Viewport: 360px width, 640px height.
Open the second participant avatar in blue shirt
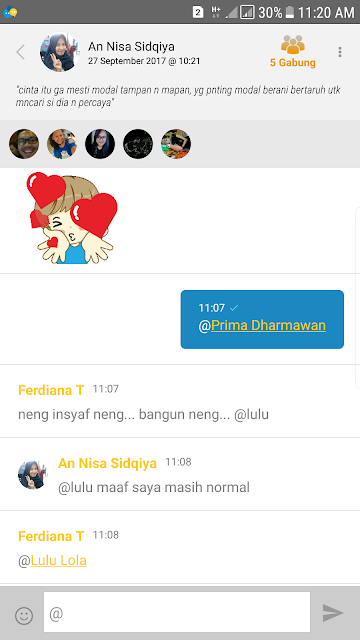(62, 144)
